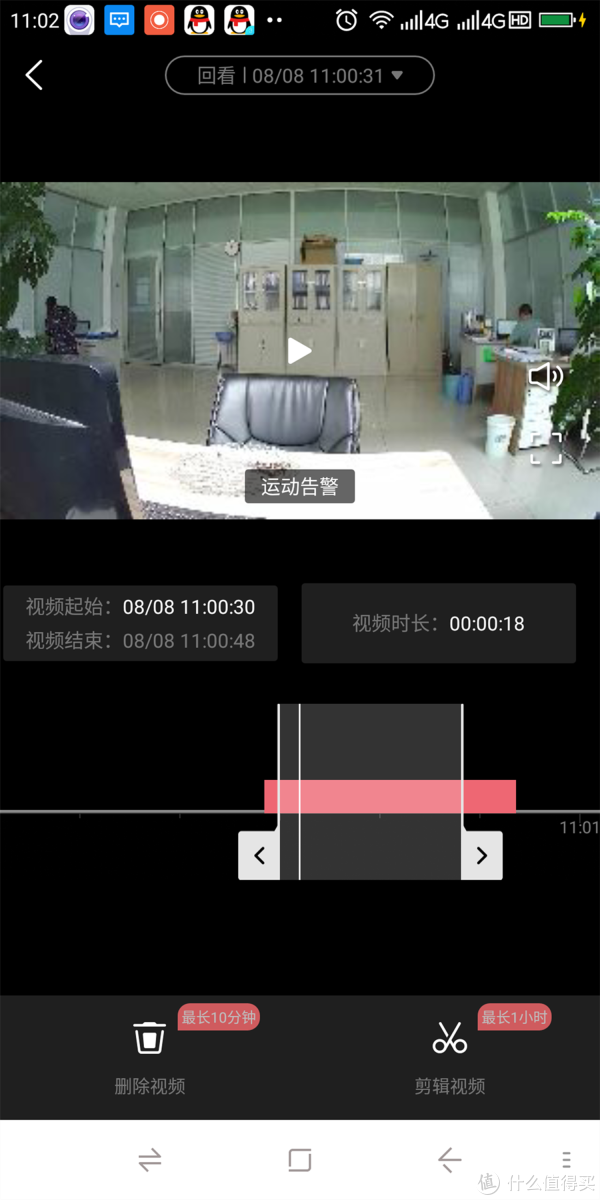Go back using the top-left arrow
Screen dimensions: 600x1200
click(35, 75)
